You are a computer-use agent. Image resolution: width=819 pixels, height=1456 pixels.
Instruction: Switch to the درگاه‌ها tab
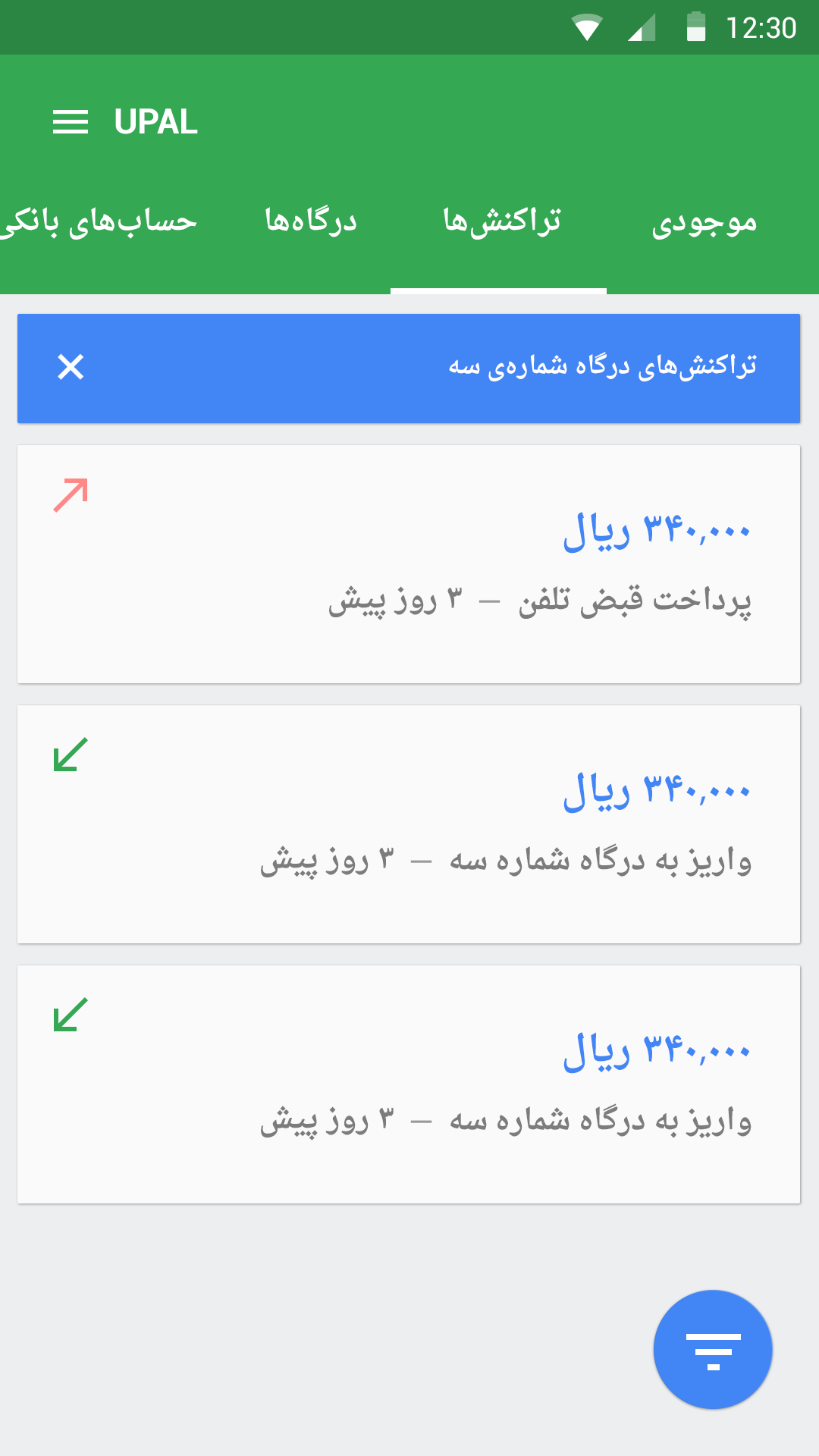312,221
